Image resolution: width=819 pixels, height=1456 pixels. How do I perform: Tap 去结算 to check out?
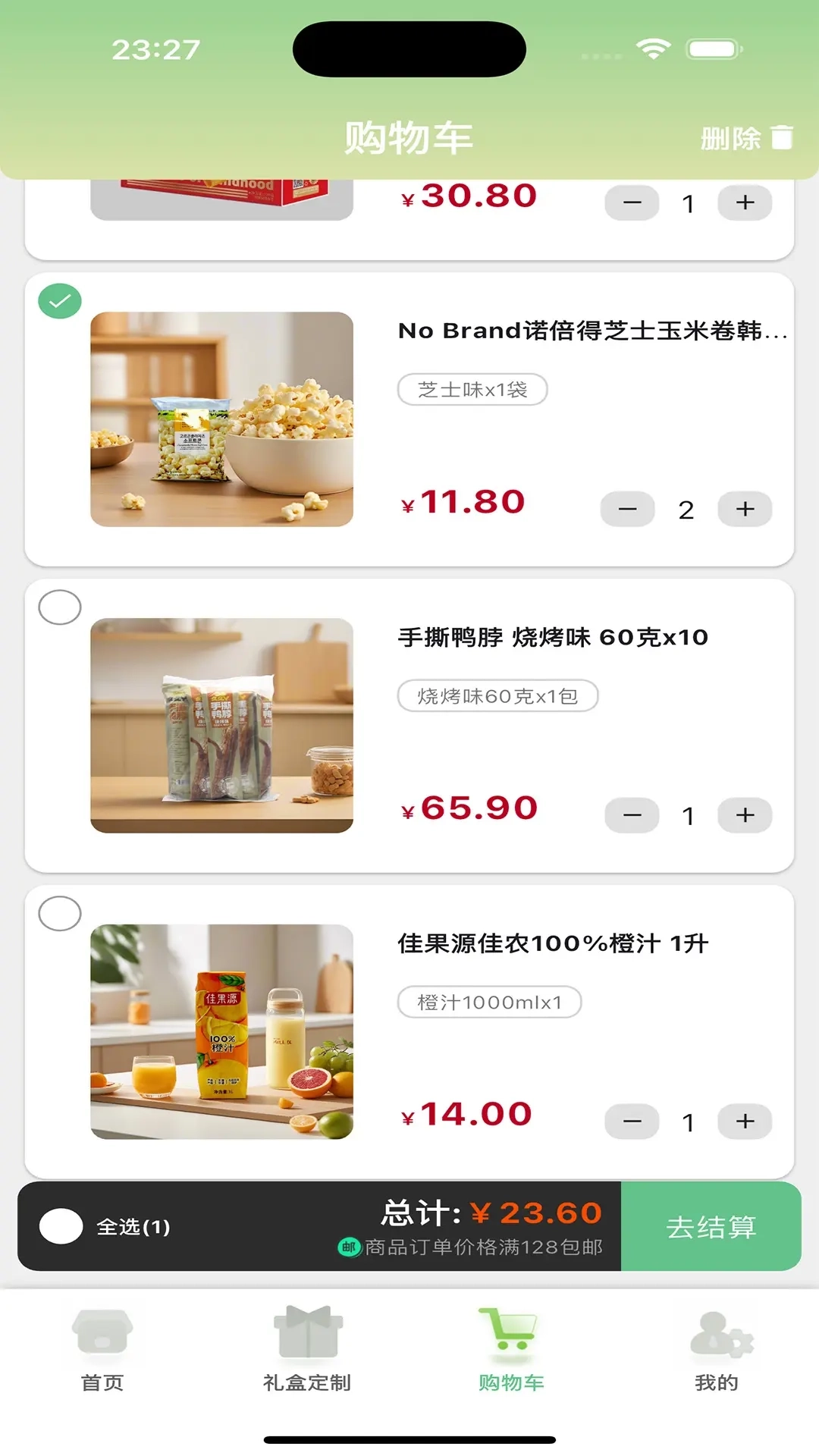(711, 1226)
